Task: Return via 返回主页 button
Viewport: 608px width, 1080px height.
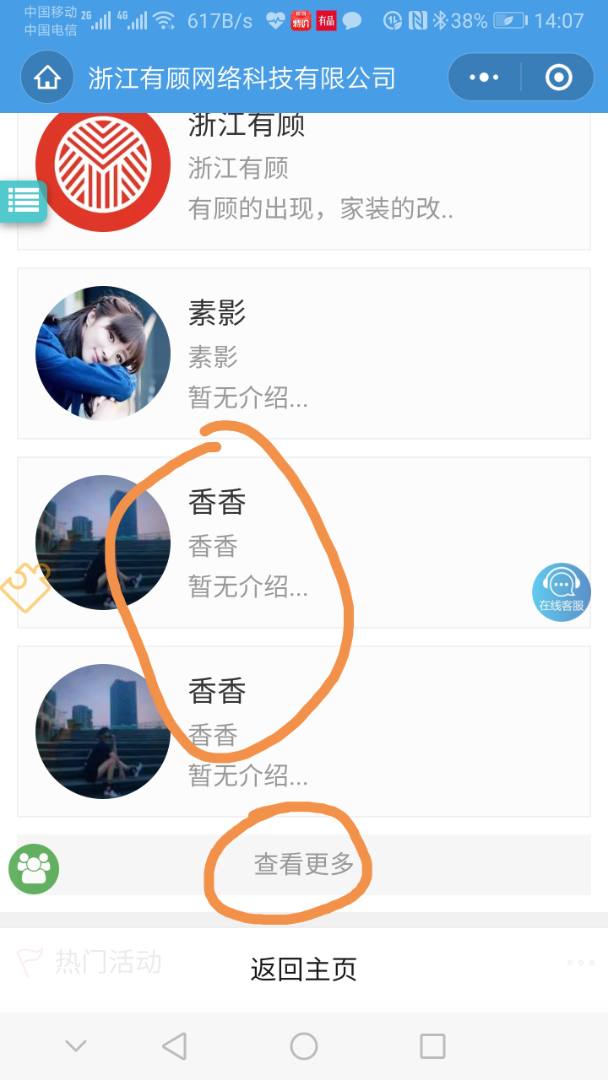Action: (303, 969)
